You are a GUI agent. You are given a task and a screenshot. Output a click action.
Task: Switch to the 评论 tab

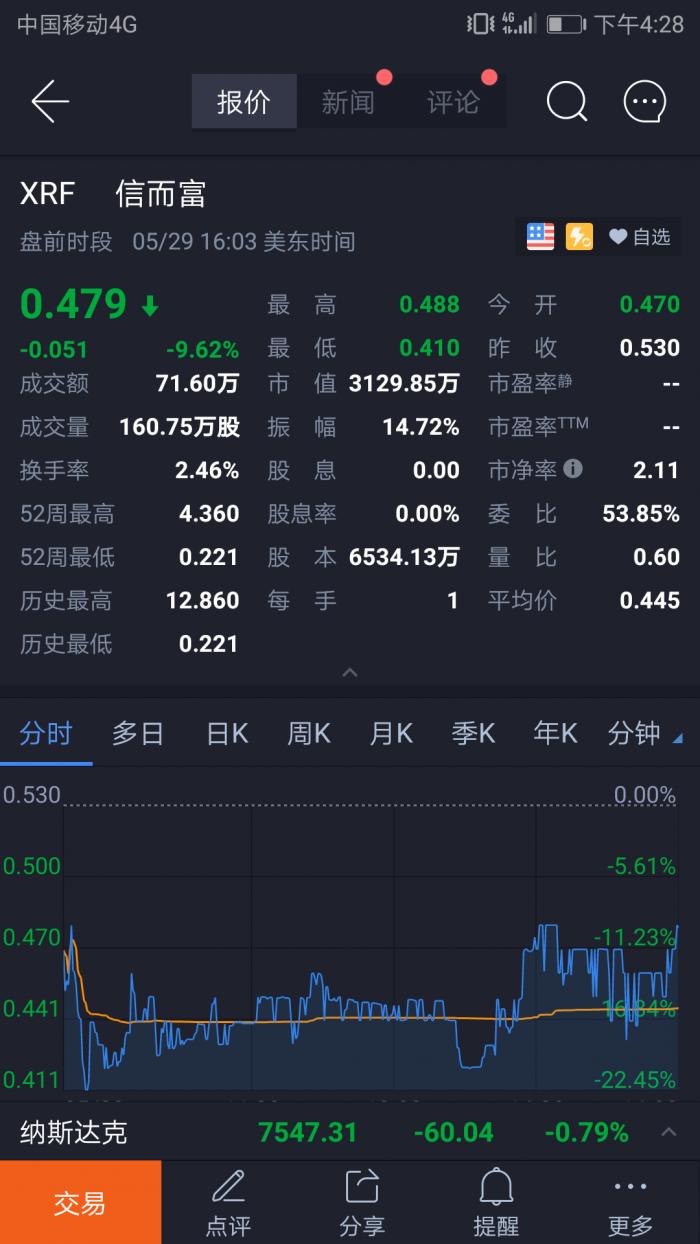click(453, 102)
